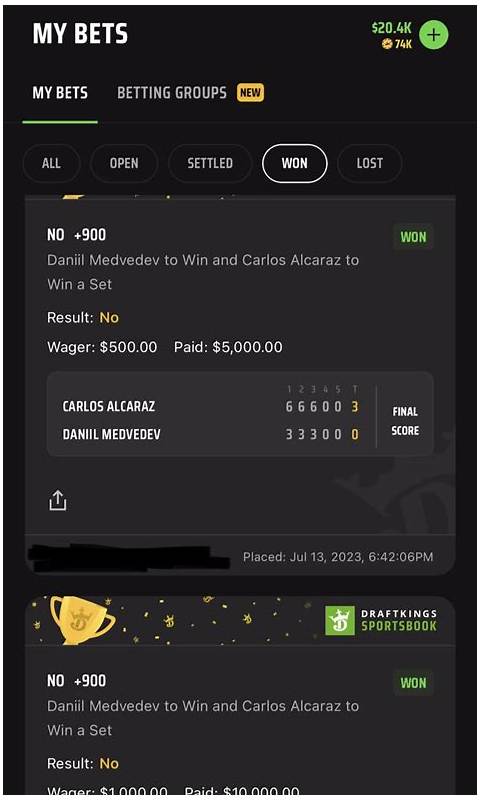Open the $1,000.00 wager bet card

240,695
